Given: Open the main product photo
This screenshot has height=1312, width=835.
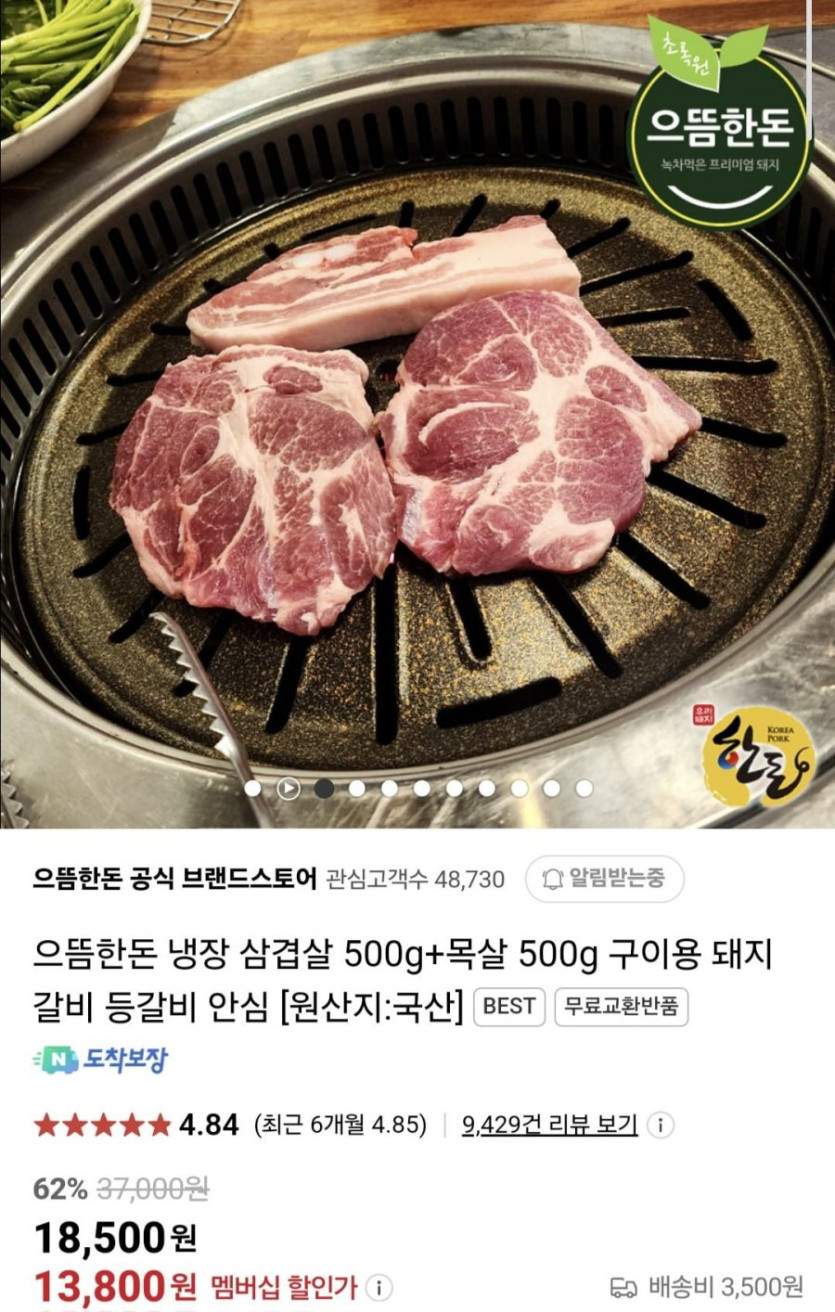Looking at the screenshot, I should (417, 420).
